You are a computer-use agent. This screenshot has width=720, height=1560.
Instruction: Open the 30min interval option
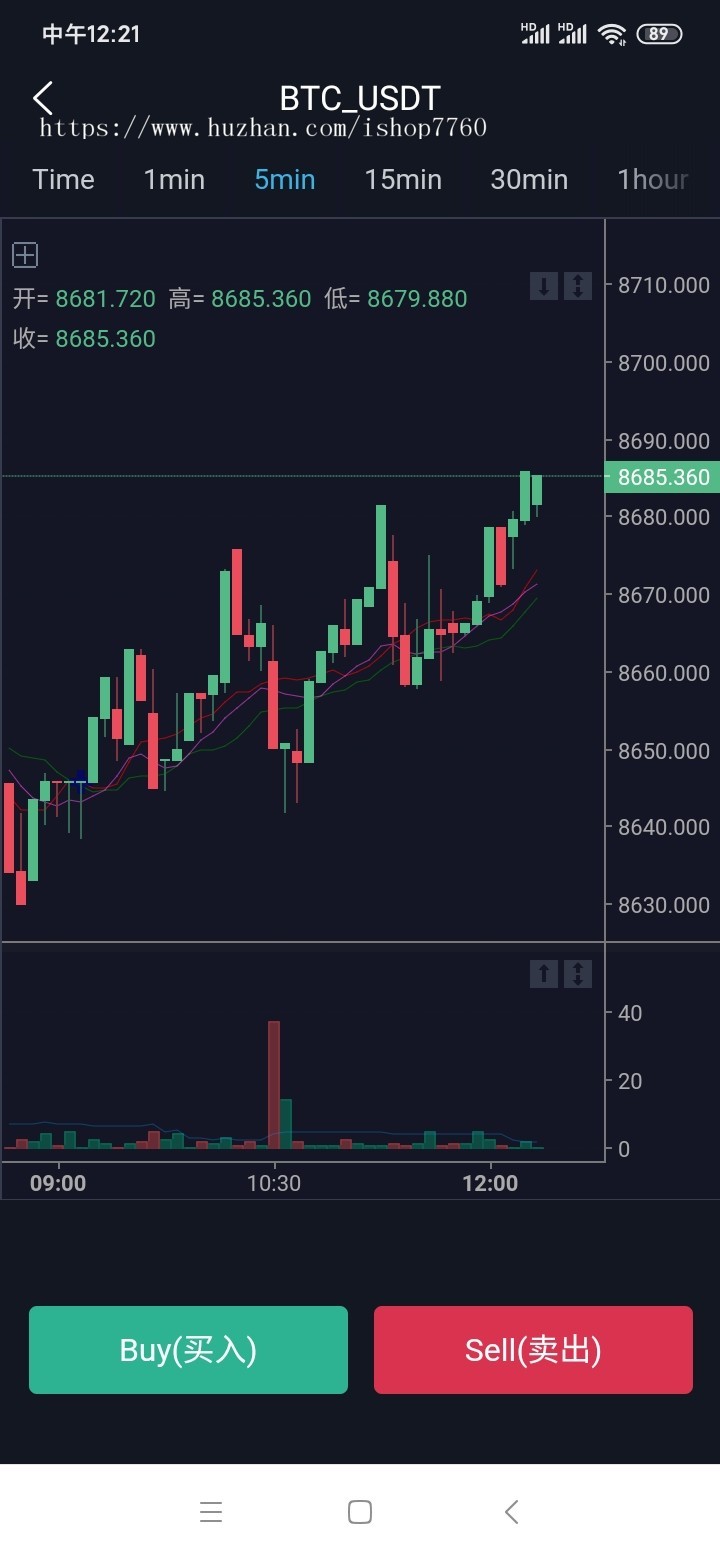(x=529, y=179)
